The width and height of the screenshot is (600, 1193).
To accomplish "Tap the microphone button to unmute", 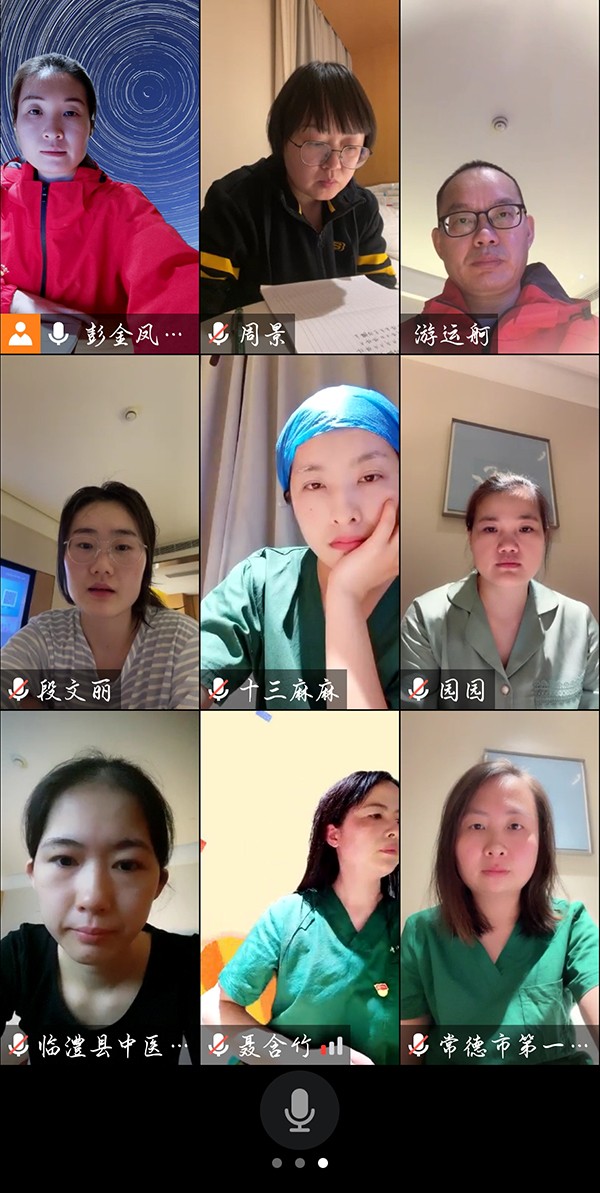I will [x=299, y=1110].
